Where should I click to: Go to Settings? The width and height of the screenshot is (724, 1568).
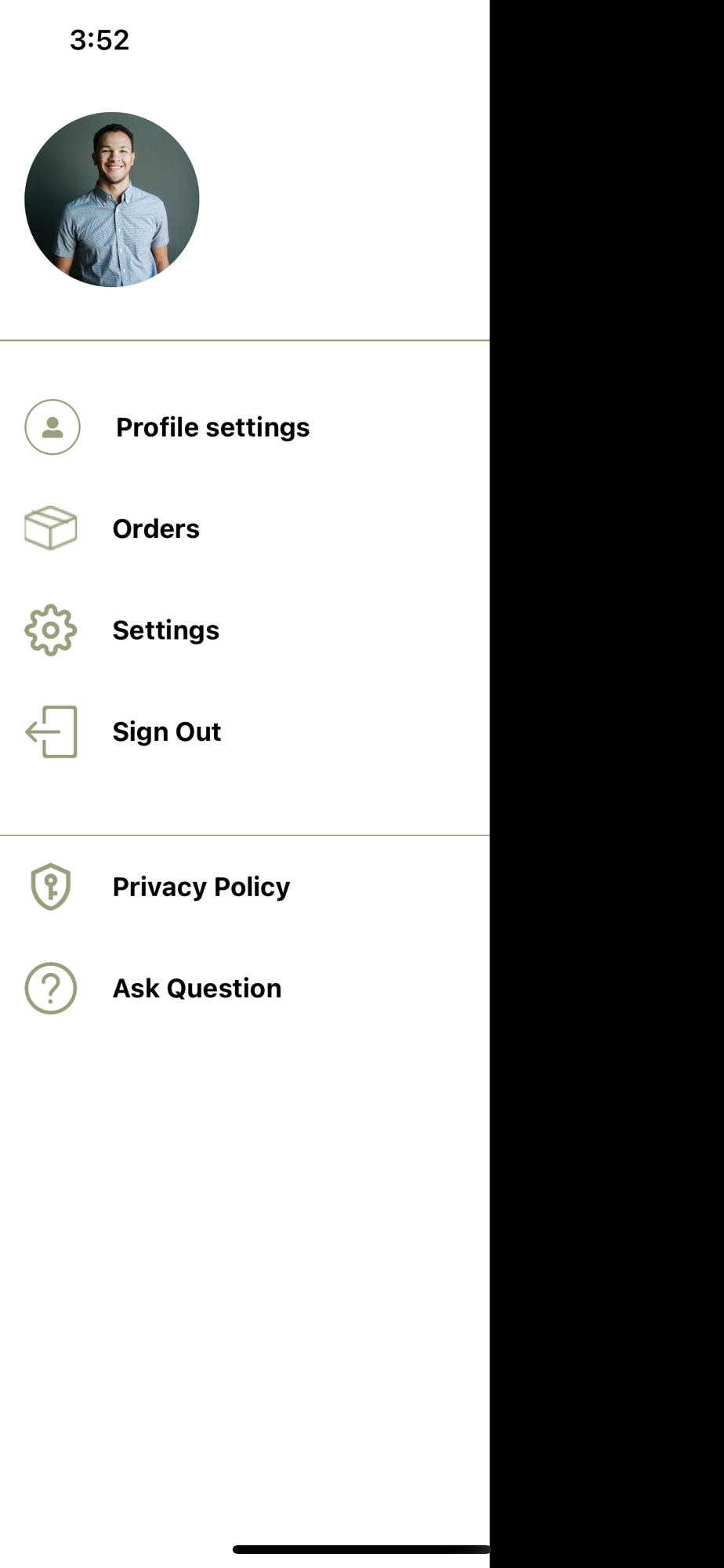tap(244, 630)
